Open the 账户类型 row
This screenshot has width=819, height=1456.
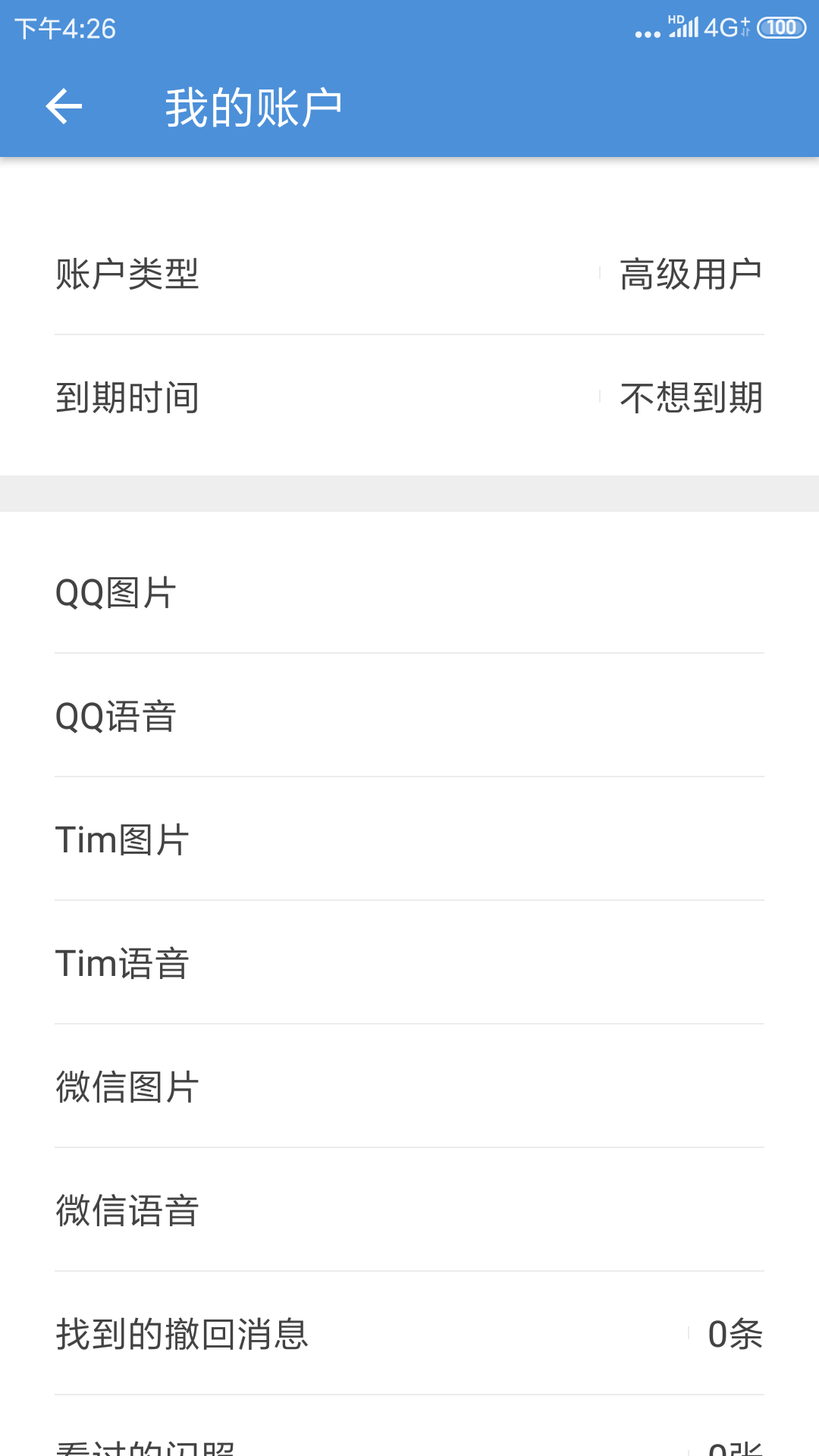(x=409, y=274)
